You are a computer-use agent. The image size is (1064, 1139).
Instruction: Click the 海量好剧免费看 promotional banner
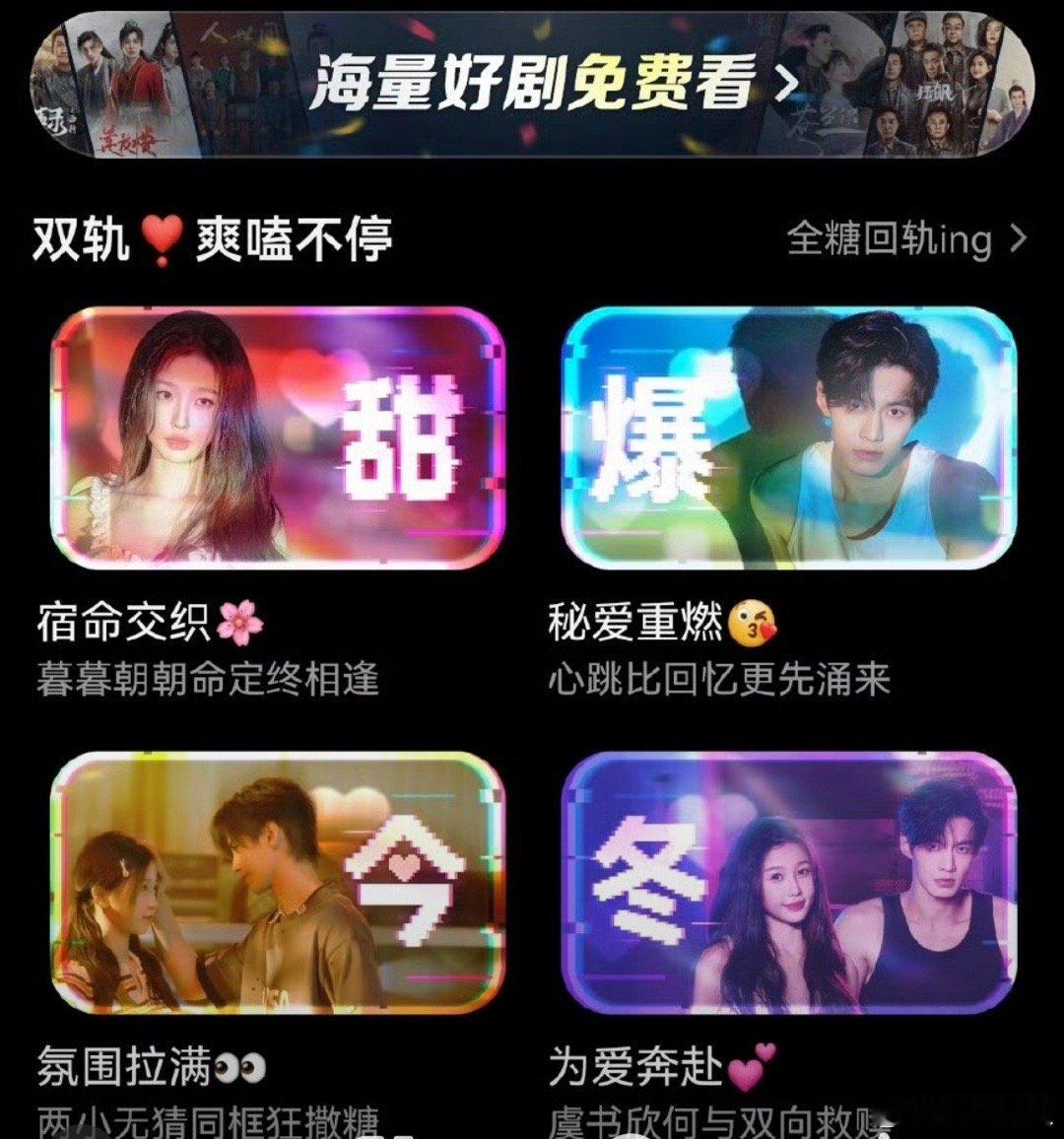tap(532, 84)
